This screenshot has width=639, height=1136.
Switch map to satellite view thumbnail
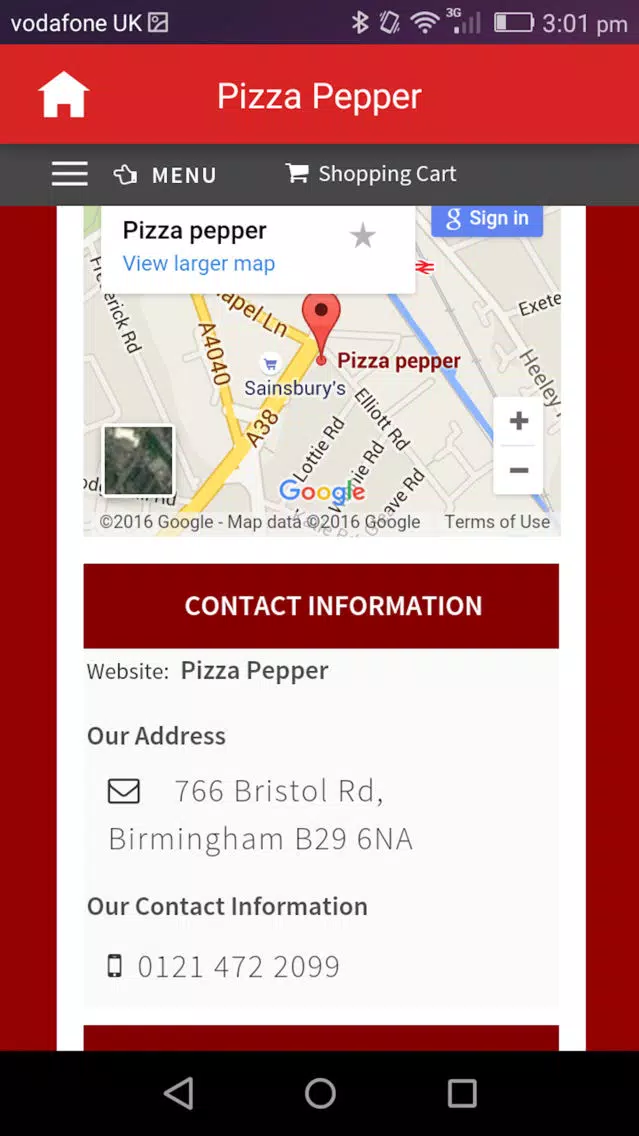coord(138,461)
